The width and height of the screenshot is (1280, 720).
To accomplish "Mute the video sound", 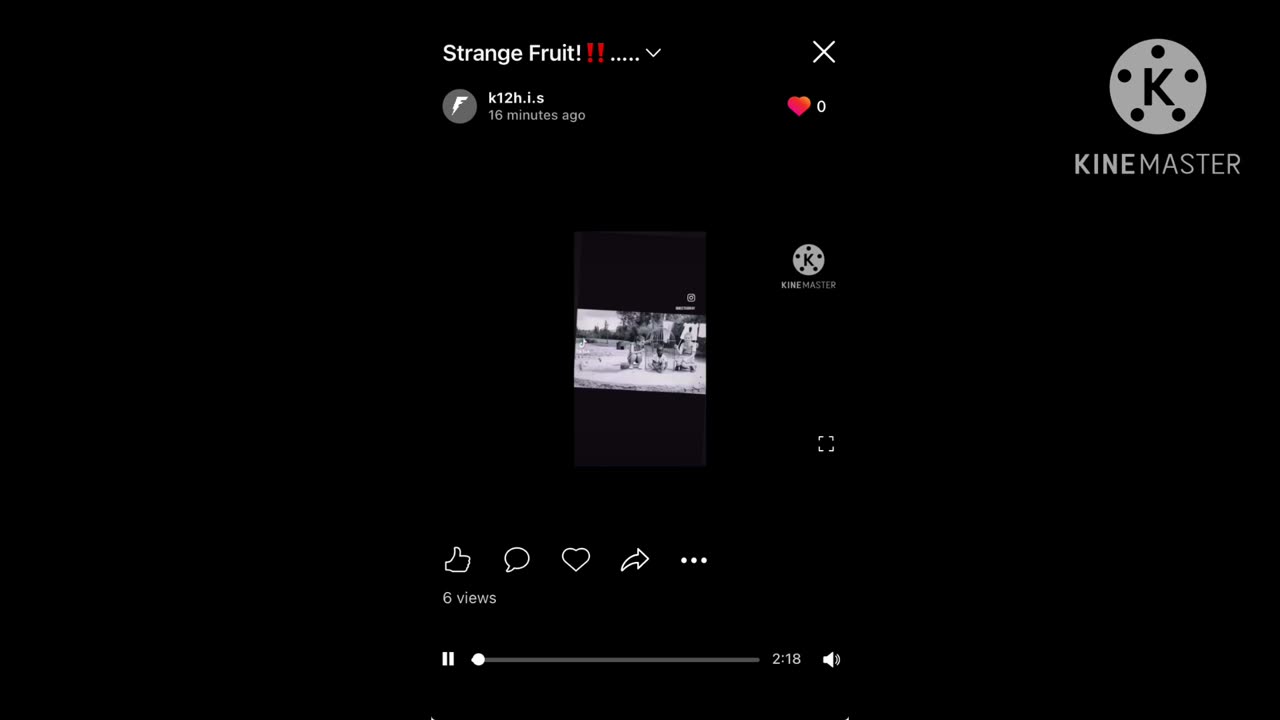I will click(x=831, y=659).
